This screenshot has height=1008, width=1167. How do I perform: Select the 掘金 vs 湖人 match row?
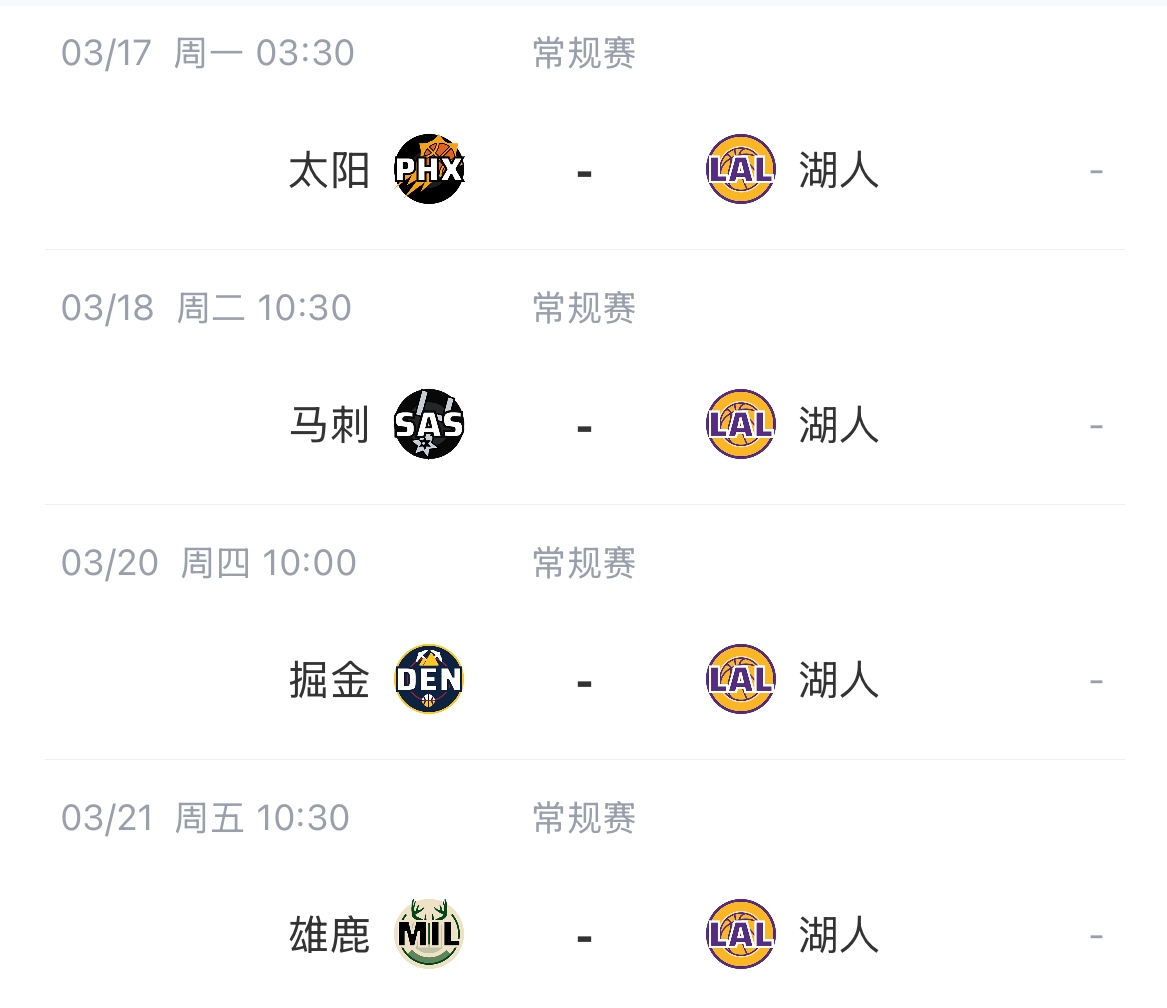point(584,681)
